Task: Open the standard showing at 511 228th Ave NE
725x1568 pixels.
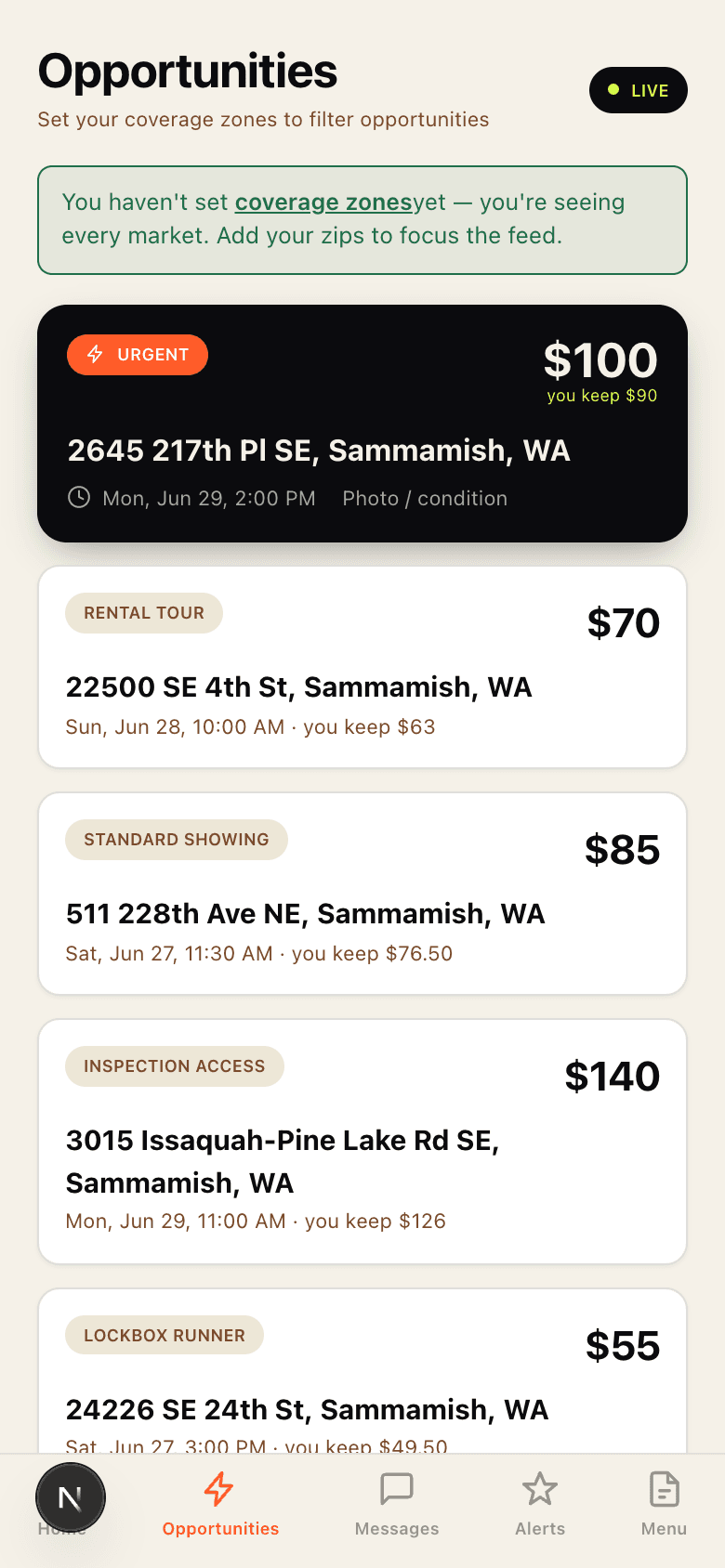Action: (362, 894)
